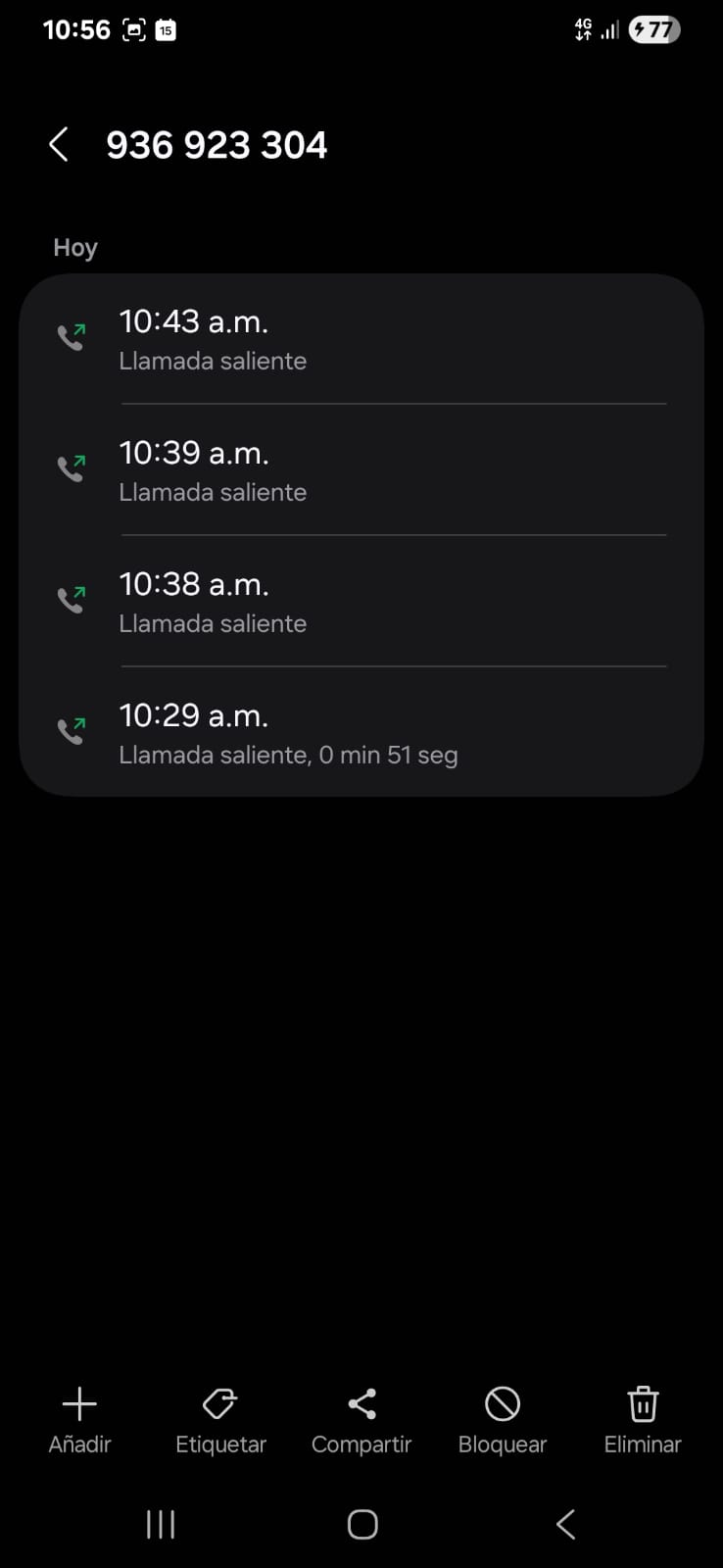Viewport: 723px width, 1568px height.
Task: Open the recent apps view
Action: 161,1524
